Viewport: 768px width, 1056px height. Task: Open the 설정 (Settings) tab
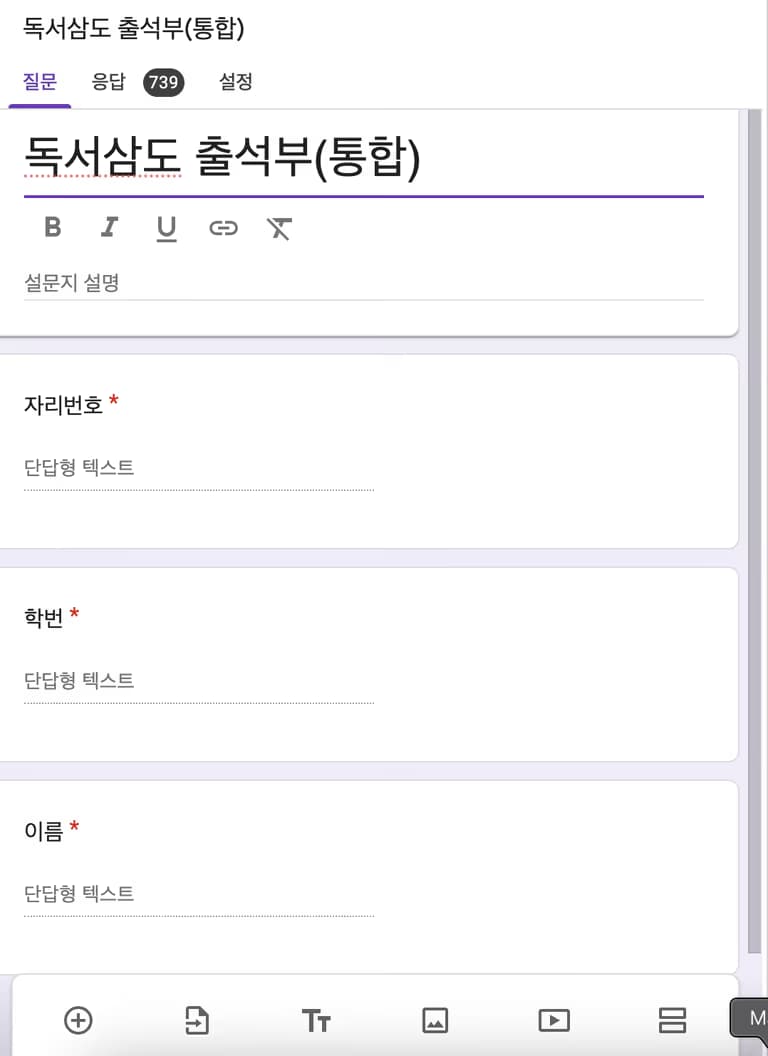tap(236, 83)
